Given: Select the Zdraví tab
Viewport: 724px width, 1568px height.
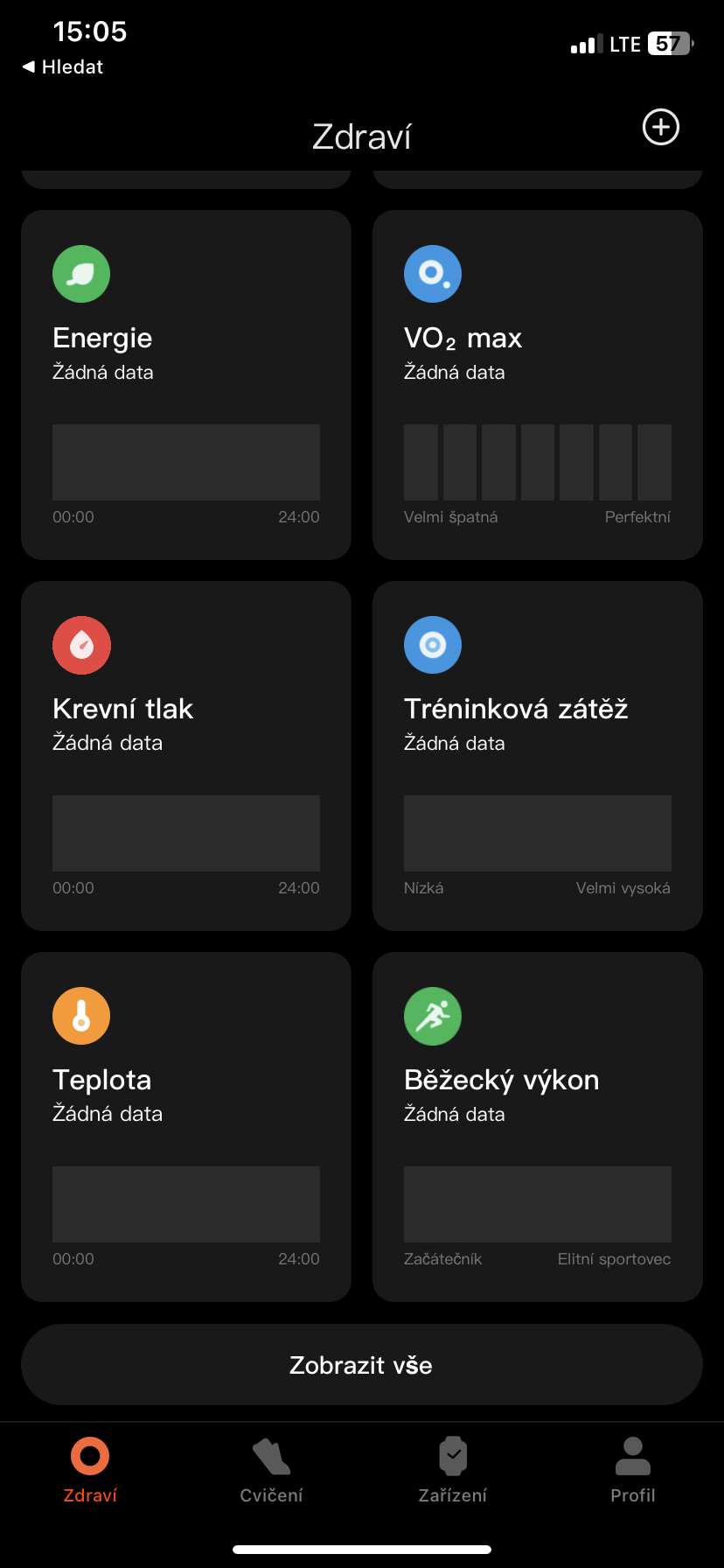Looking at the screenshot, I should tap(90, 1470).
